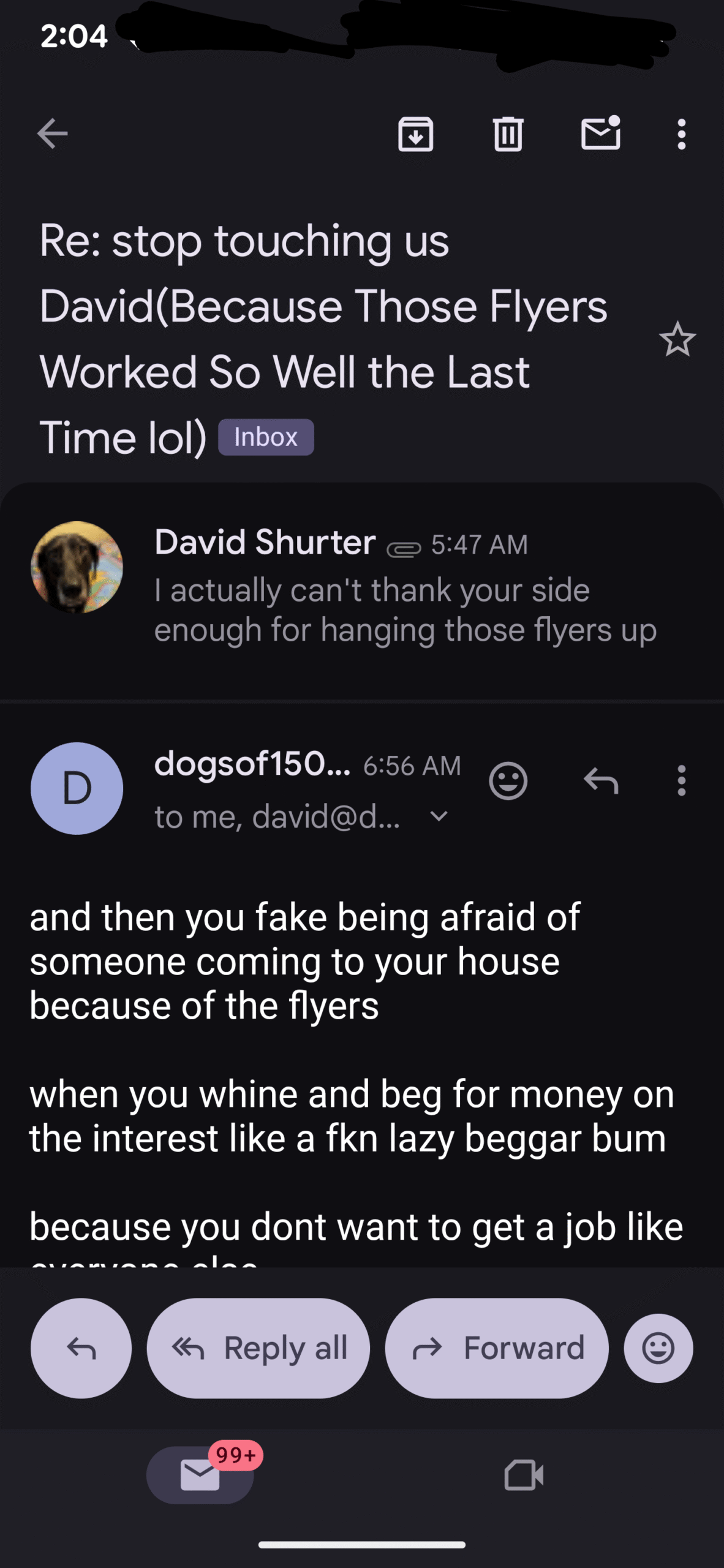Star this conversation
The height and width of the screenshot is (1568, 724).
[677, 339]
